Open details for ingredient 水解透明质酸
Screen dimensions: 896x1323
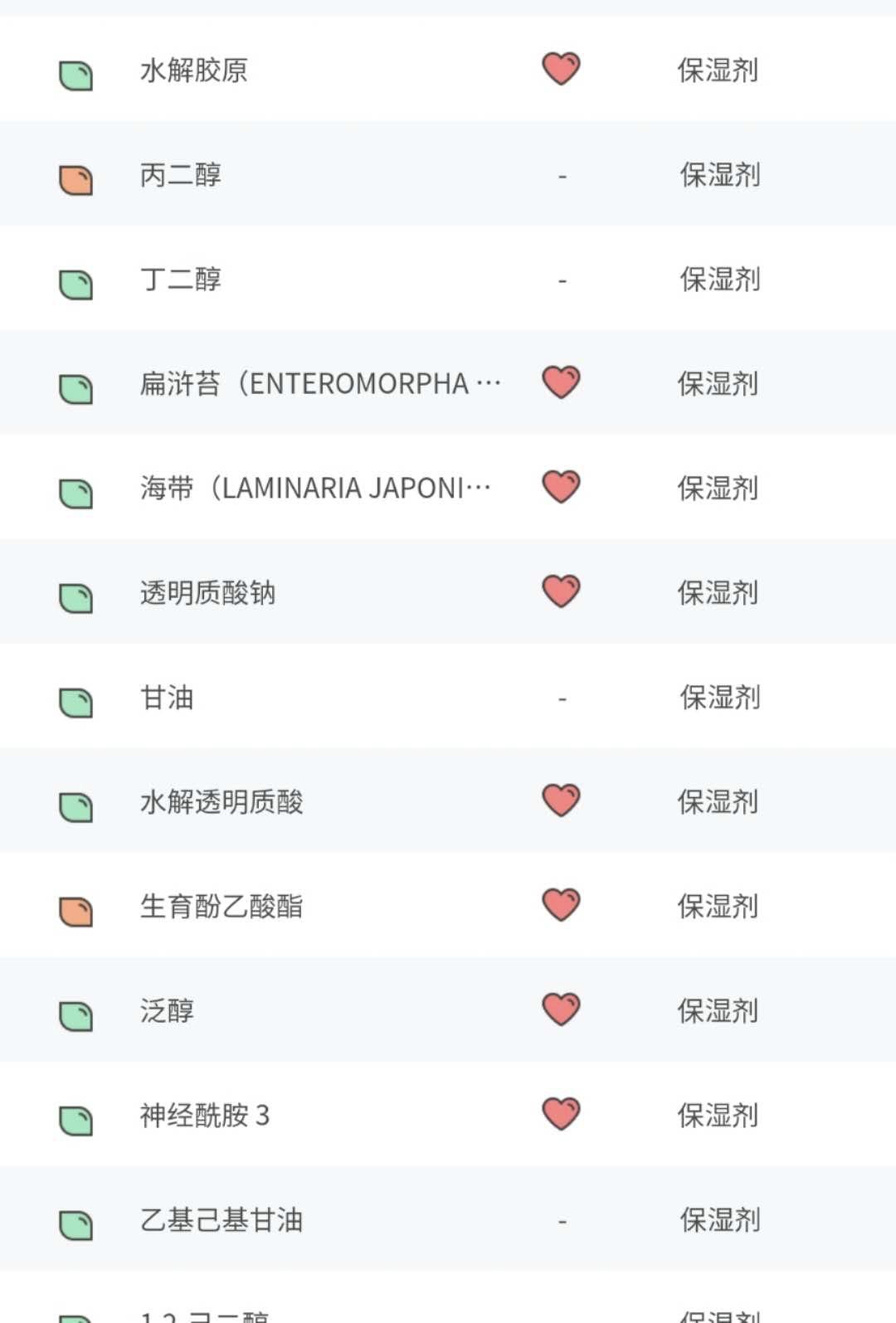click(222, 801)
